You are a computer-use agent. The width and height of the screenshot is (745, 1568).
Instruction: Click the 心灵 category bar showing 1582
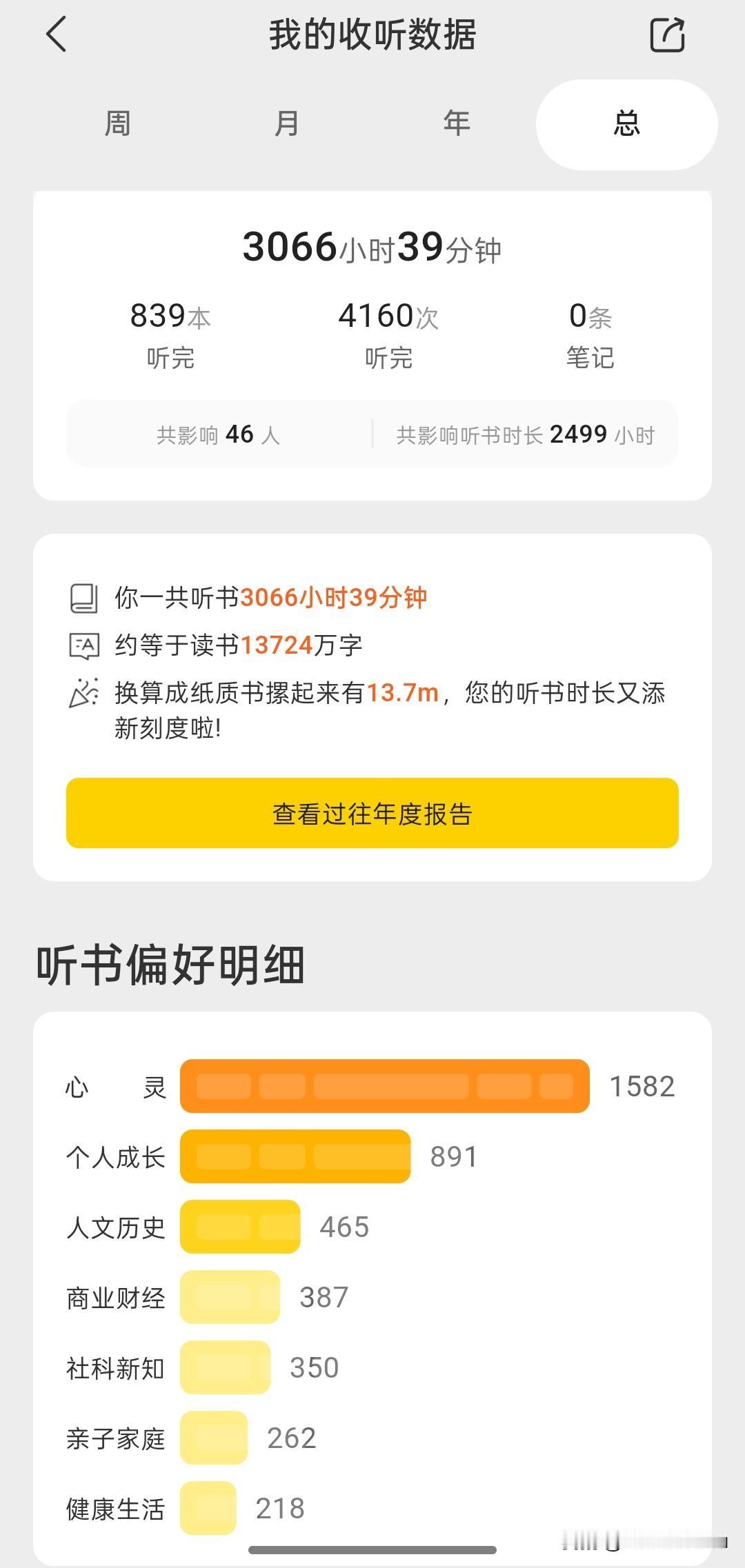tap(384, 1086)
